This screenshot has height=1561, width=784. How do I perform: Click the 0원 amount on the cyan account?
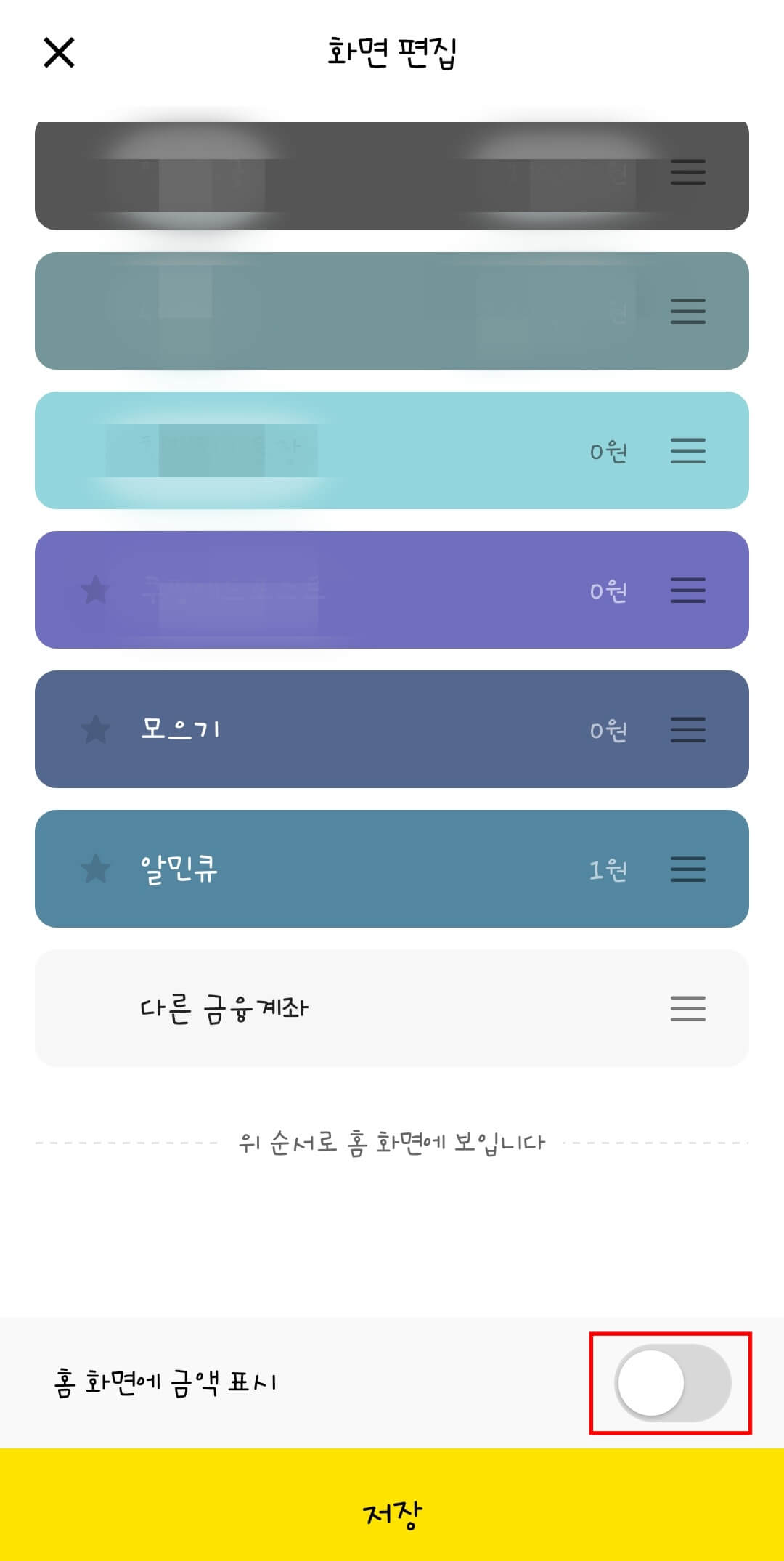607,451
